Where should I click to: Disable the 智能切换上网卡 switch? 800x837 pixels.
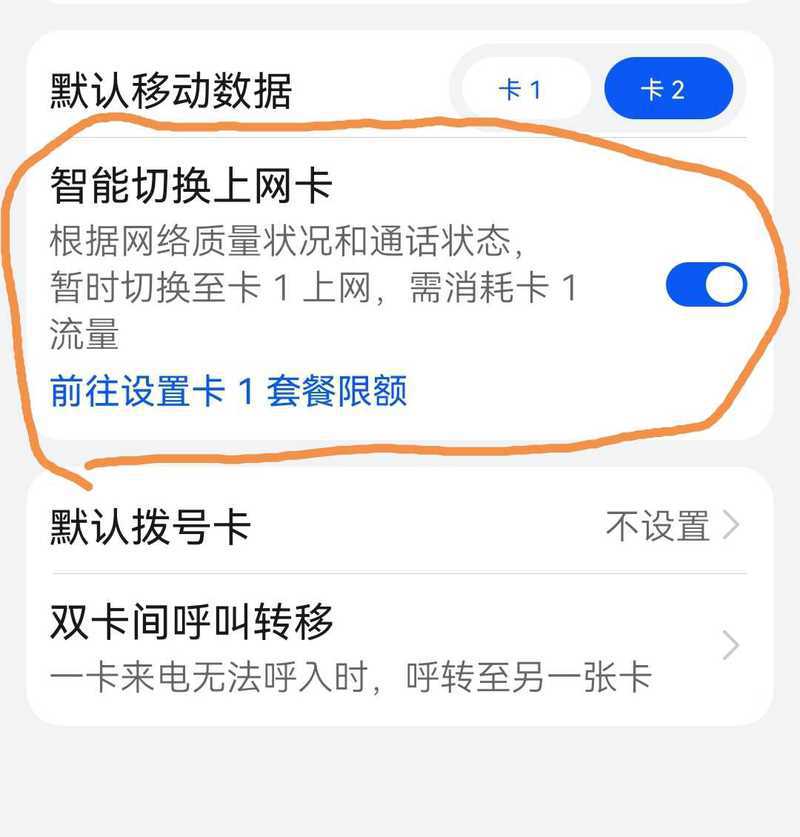pyautogui.click(x=706, y=286)
